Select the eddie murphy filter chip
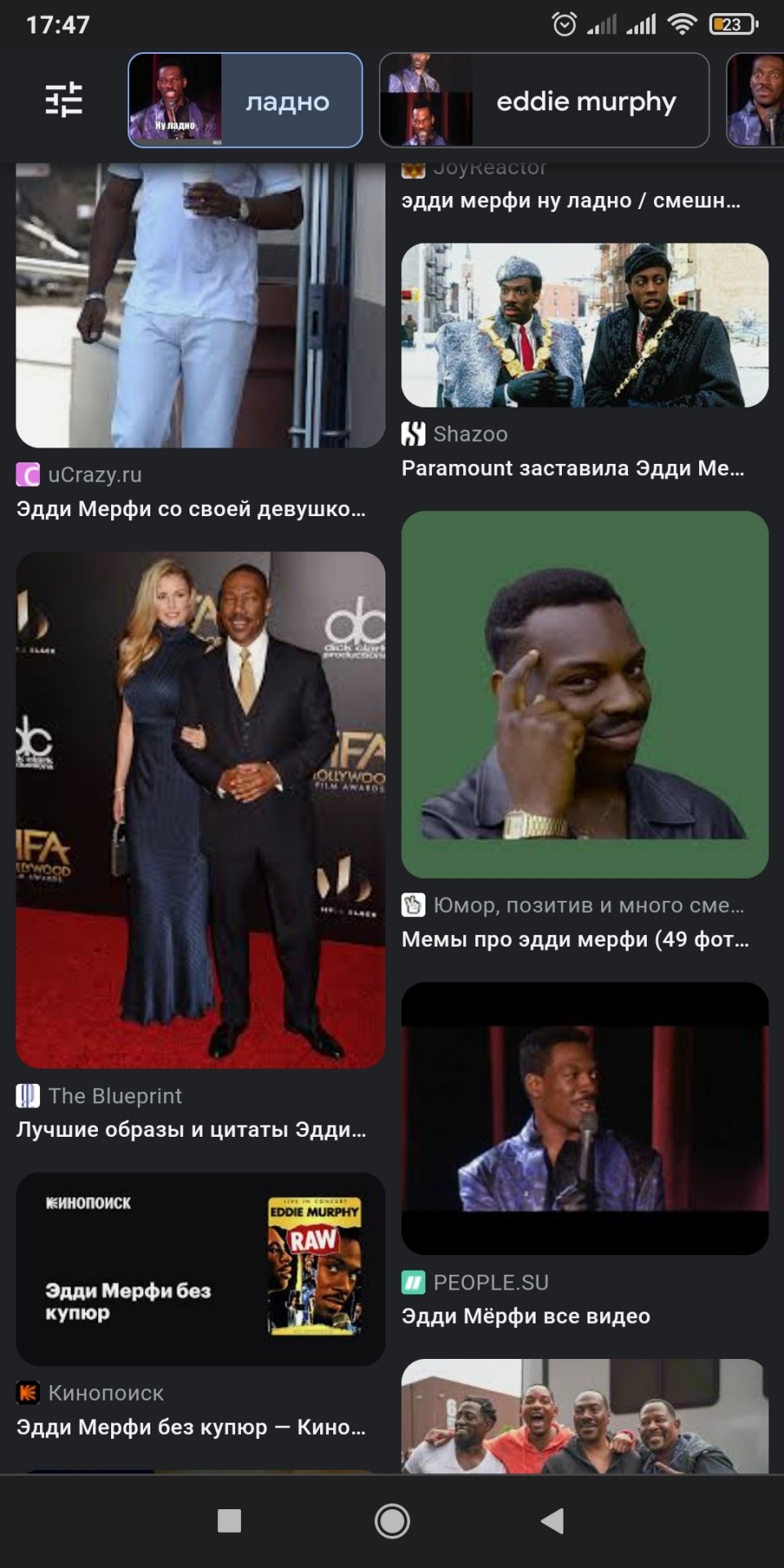 tap(544, 100)
